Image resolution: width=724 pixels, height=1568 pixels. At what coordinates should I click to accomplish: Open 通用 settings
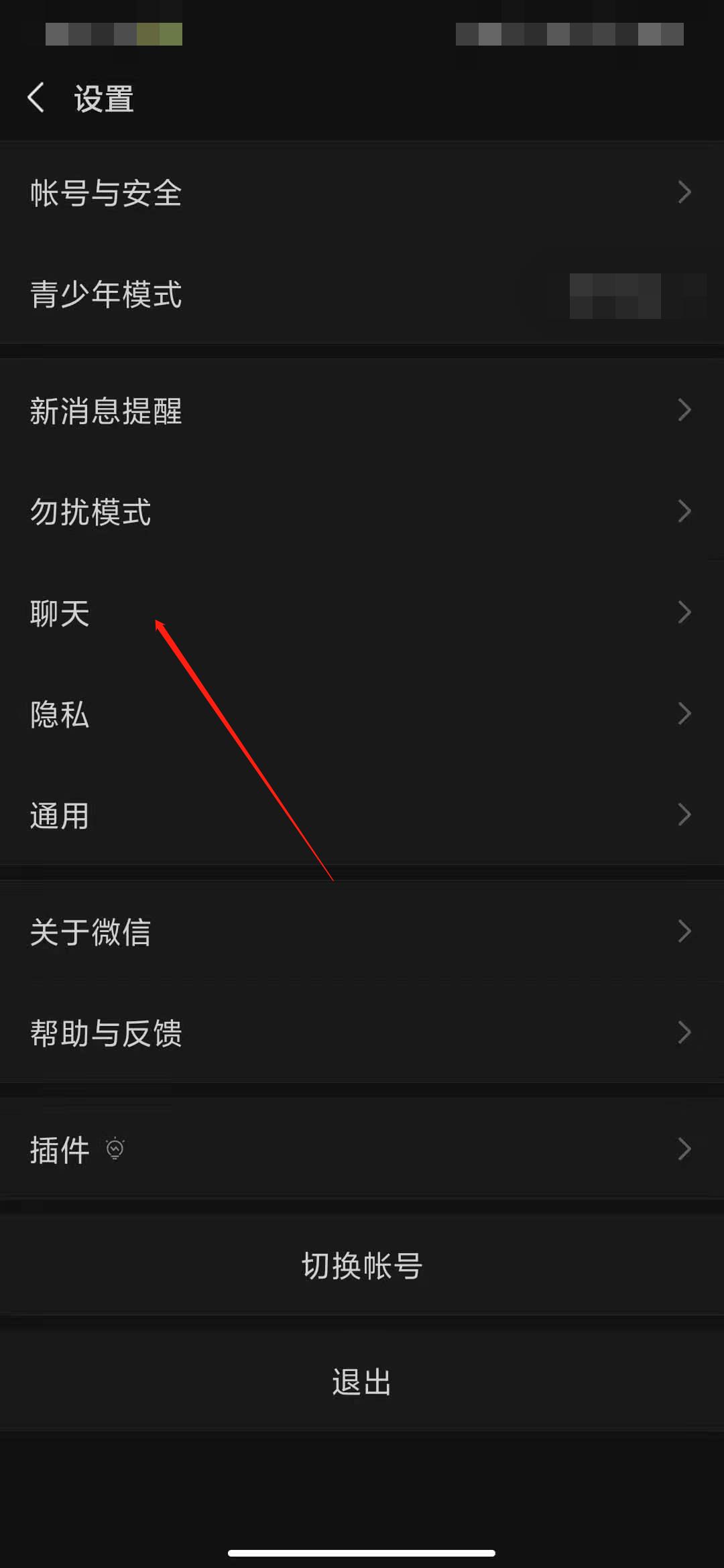(x=362, y=815)
